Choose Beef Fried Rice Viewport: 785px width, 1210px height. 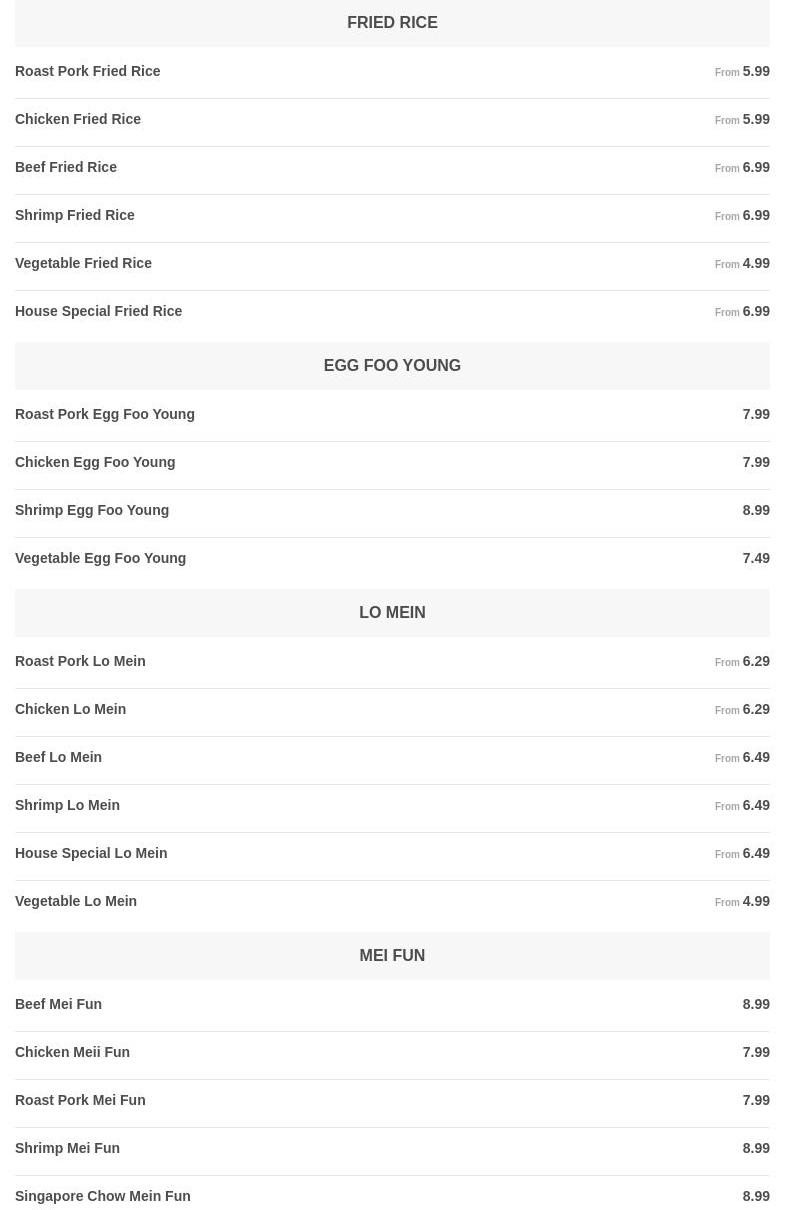[x=66, y=167]
